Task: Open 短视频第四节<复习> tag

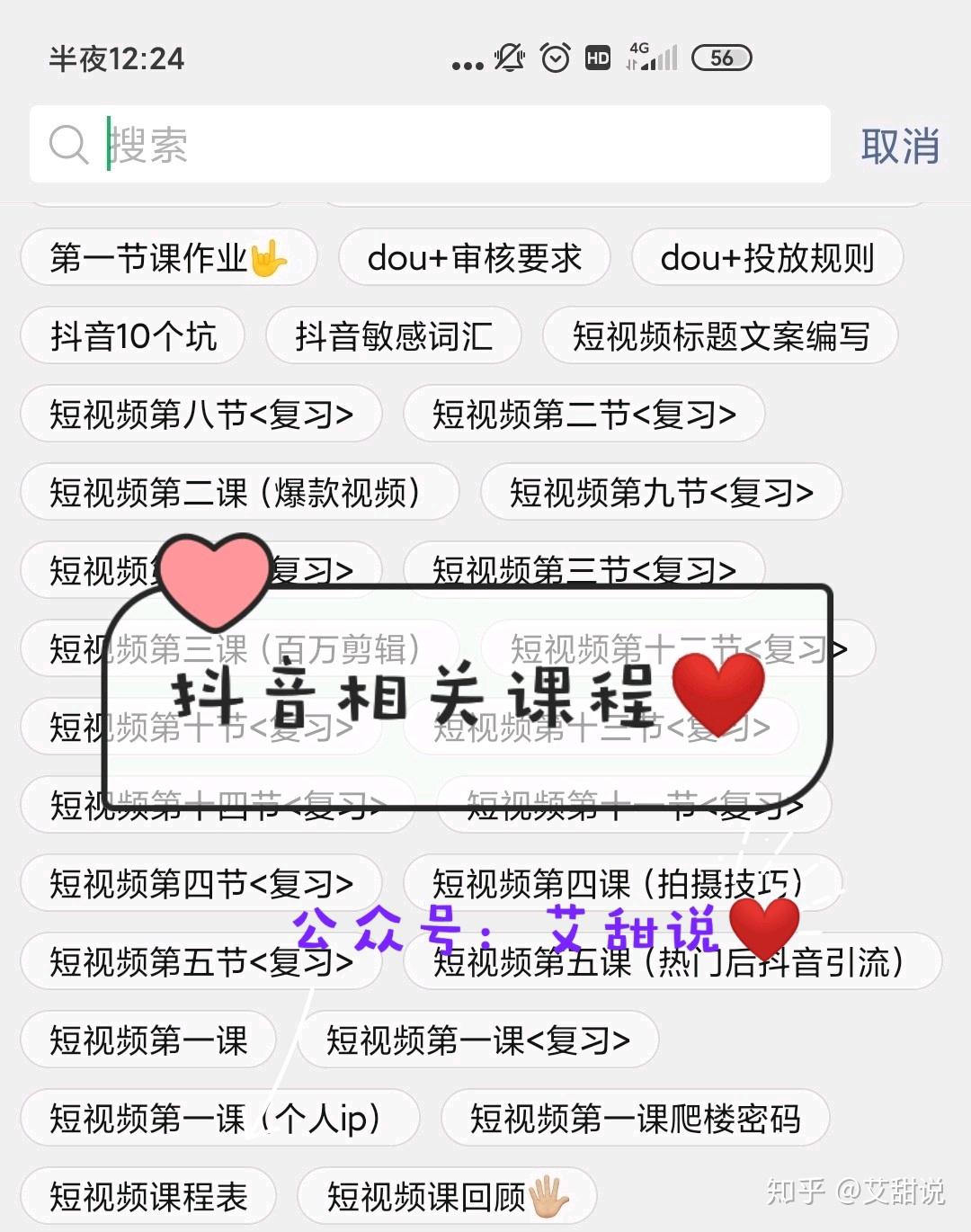Action: click(201, 884)
